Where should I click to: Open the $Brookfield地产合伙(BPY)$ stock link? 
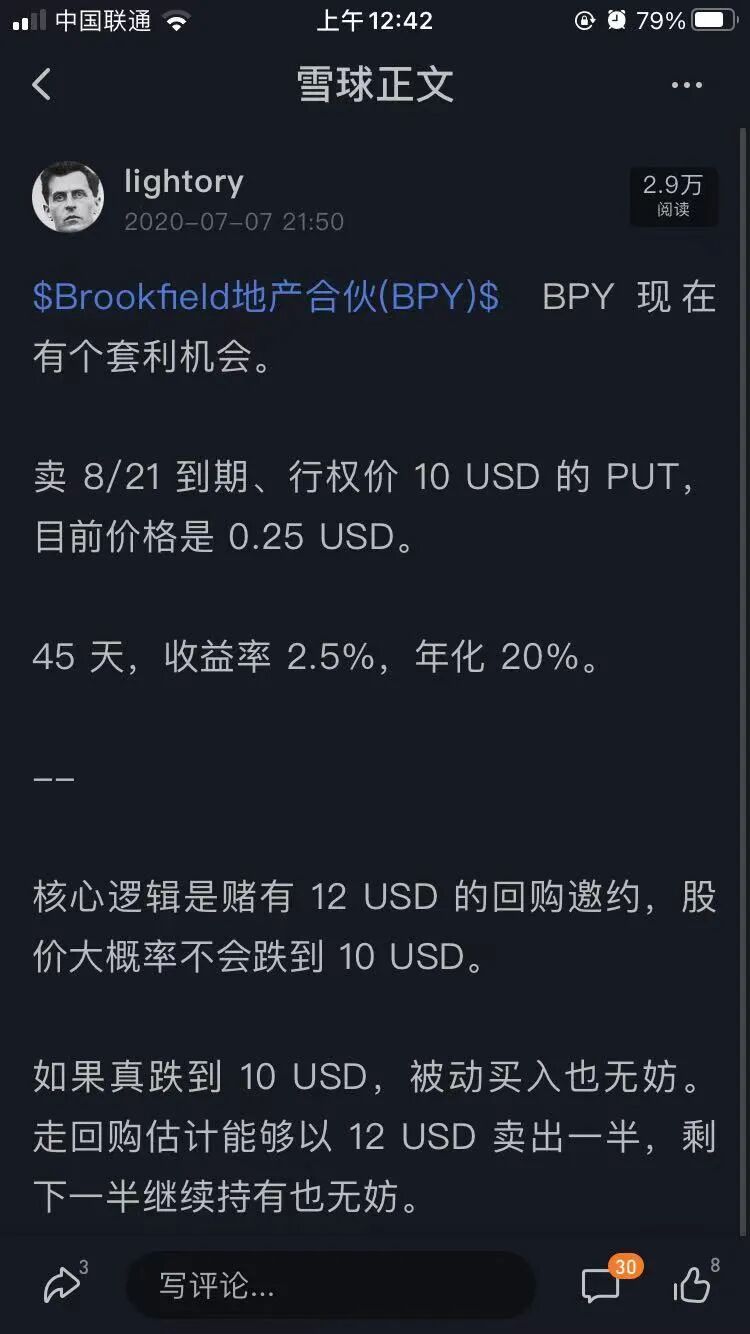pos(266,297)
